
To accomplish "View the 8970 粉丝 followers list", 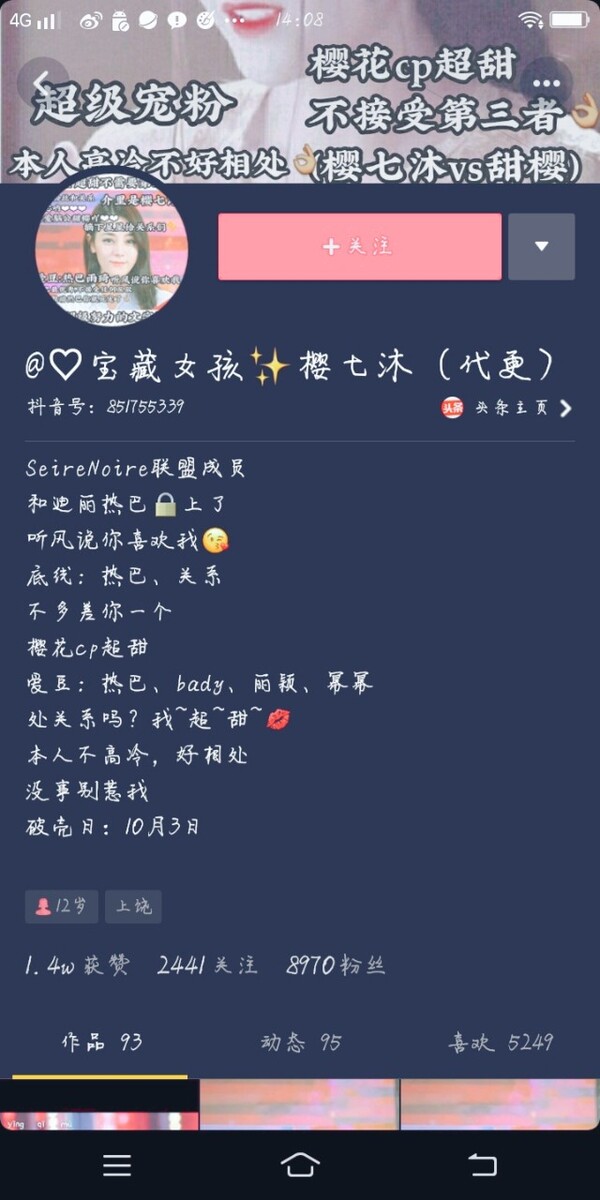I will 335,965.
